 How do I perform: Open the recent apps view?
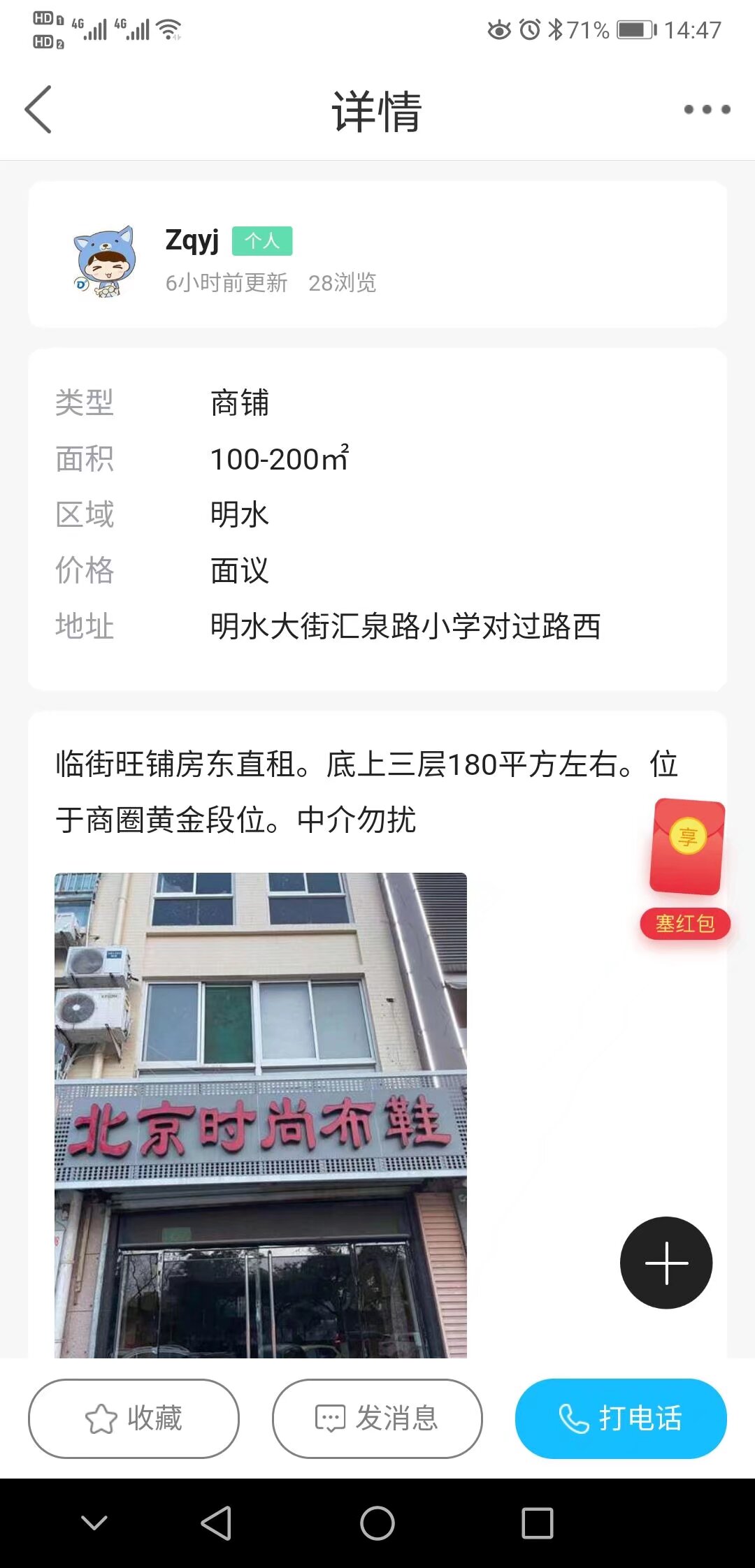click(x=537, y=1523)
